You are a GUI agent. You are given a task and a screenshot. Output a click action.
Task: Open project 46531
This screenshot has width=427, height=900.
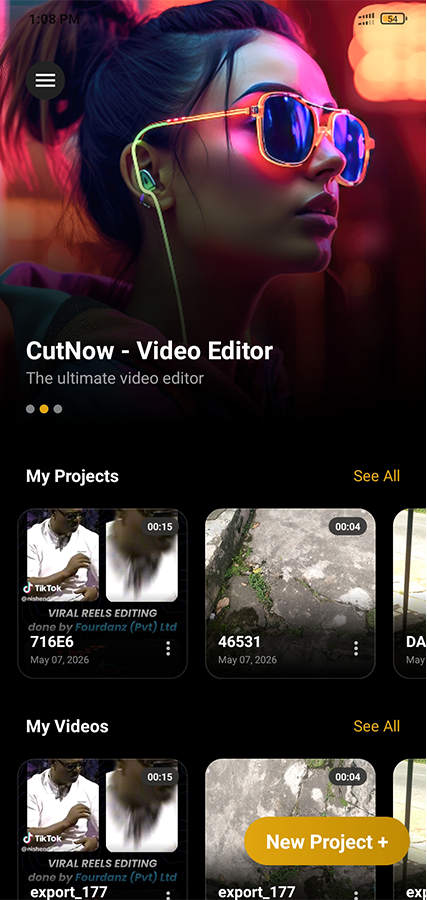coord(290,593)
